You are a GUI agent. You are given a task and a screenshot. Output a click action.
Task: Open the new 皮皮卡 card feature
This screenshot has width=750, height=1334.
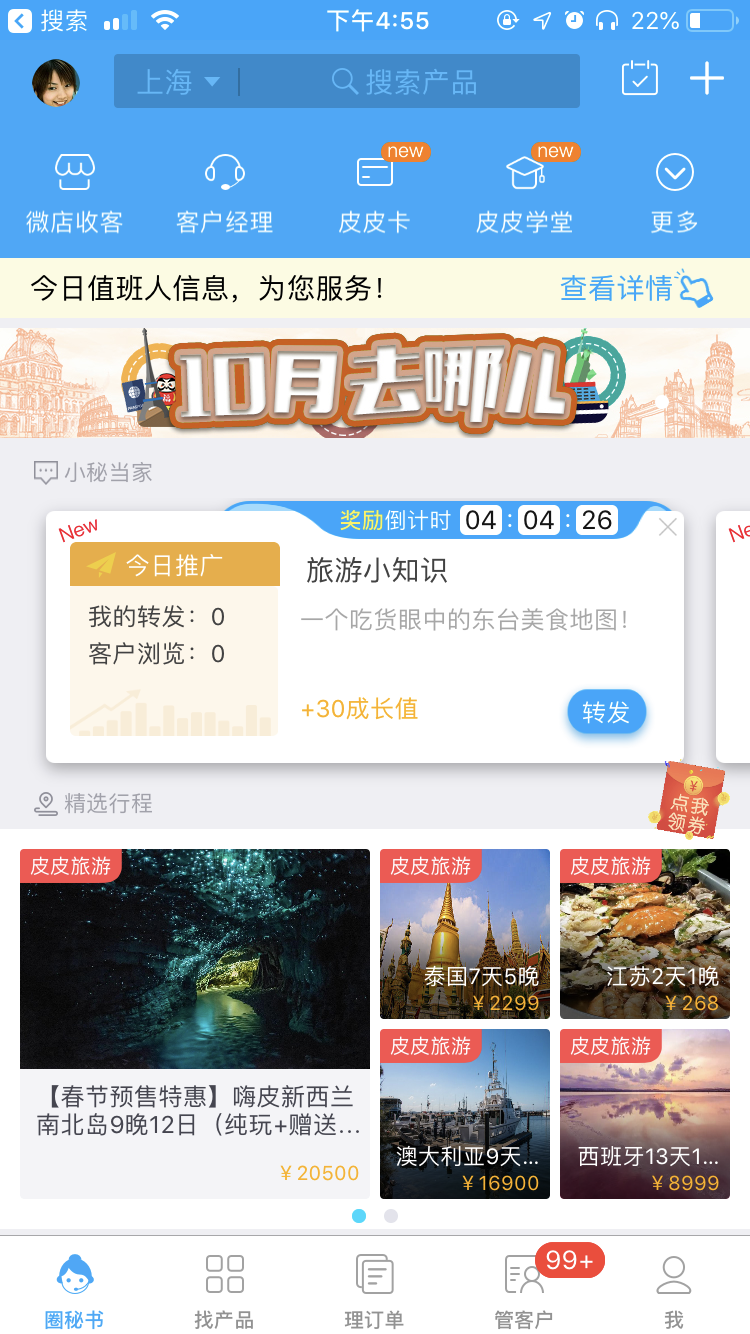click(374, 185)
